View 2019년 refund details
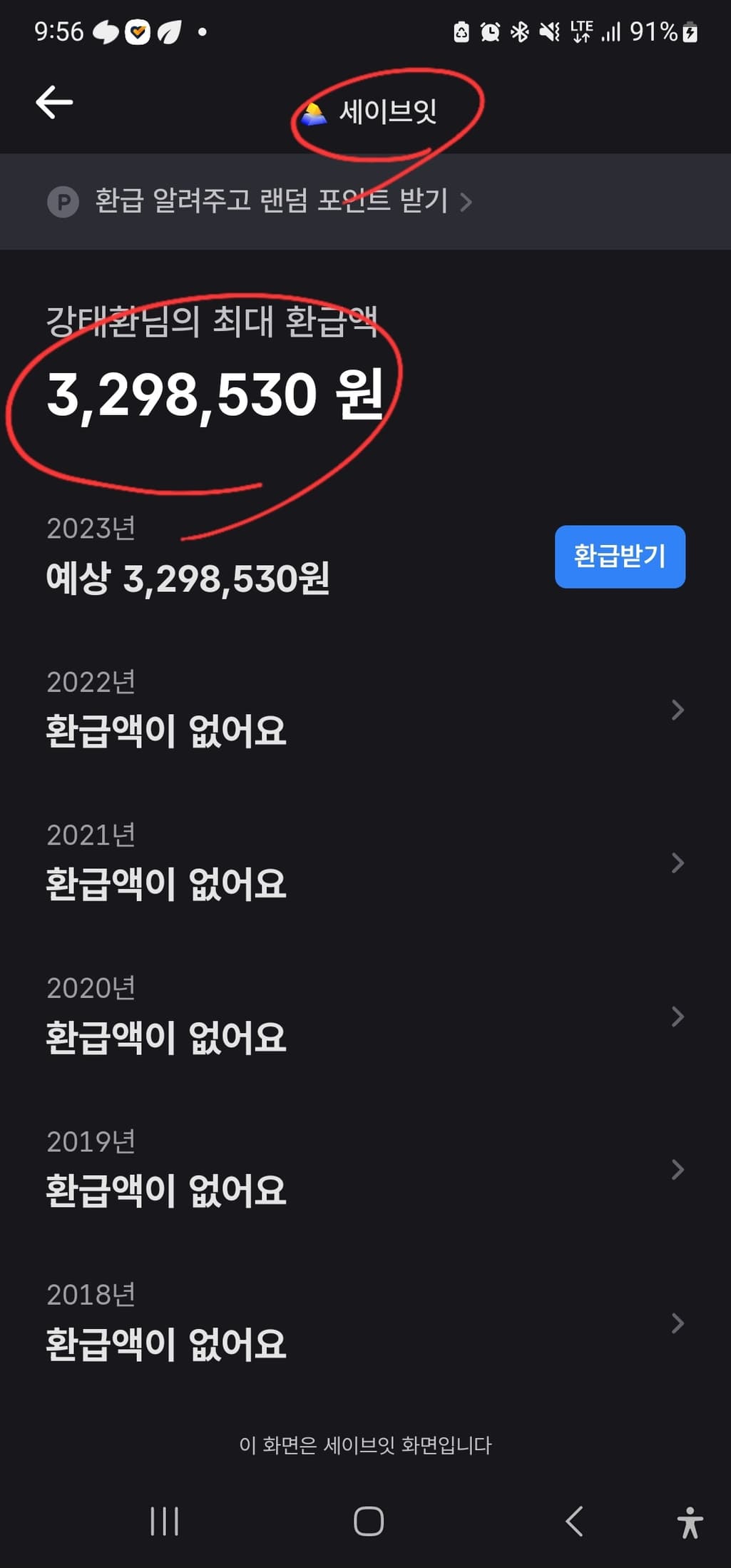Viewport: 731px width, 1568px height. tap(364, 1169)
